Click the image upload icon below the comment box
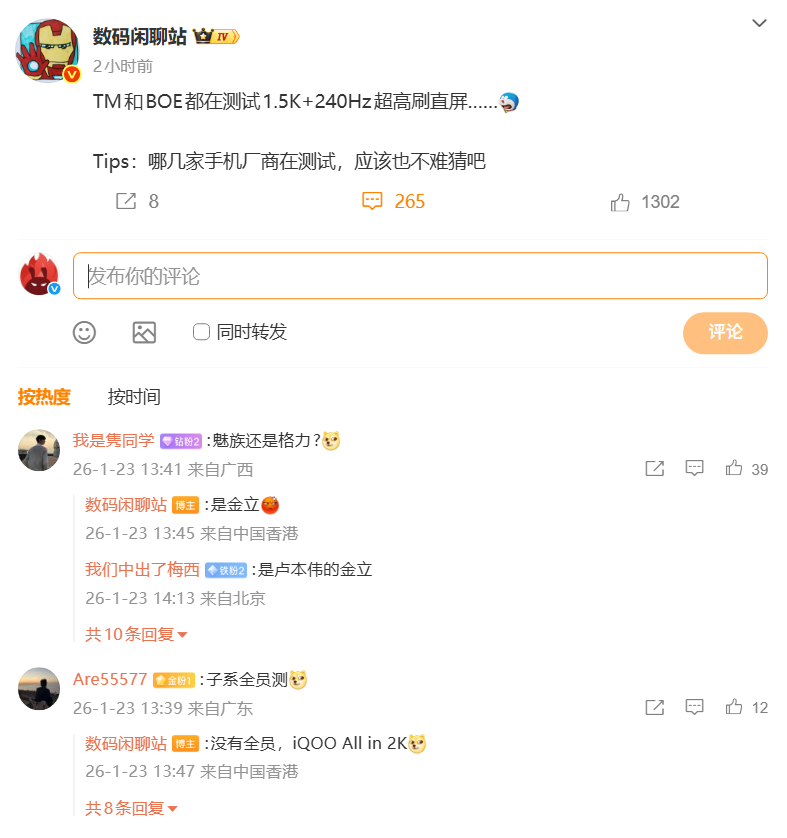 tap(144, 332)
